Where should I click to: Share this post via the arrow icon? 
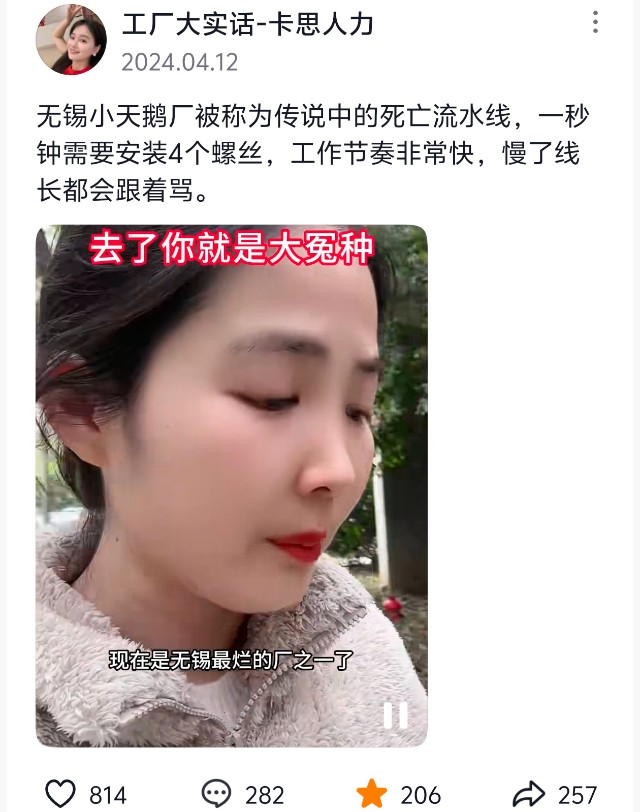tap(528, 794)
